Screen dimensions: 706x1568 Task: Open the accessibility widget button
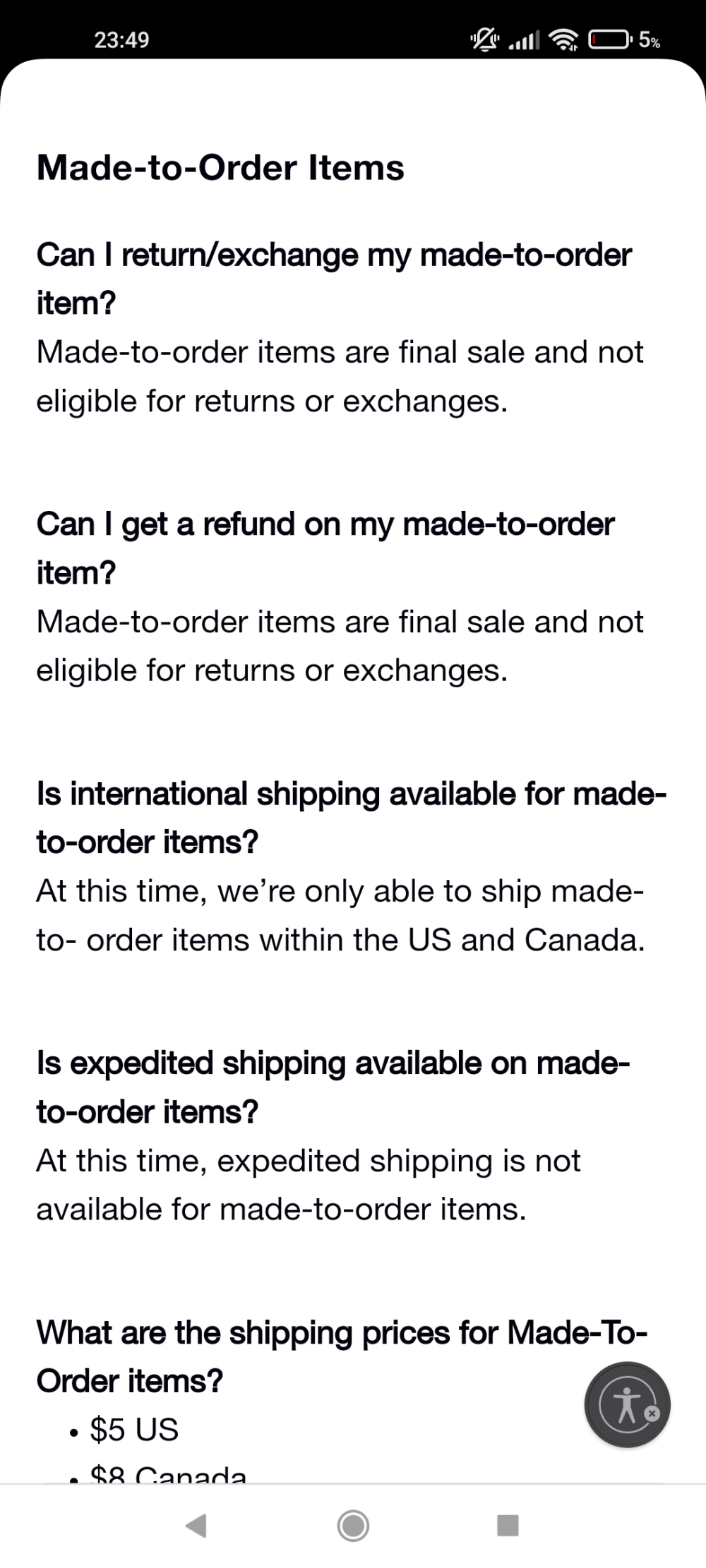coord(626,1404)
